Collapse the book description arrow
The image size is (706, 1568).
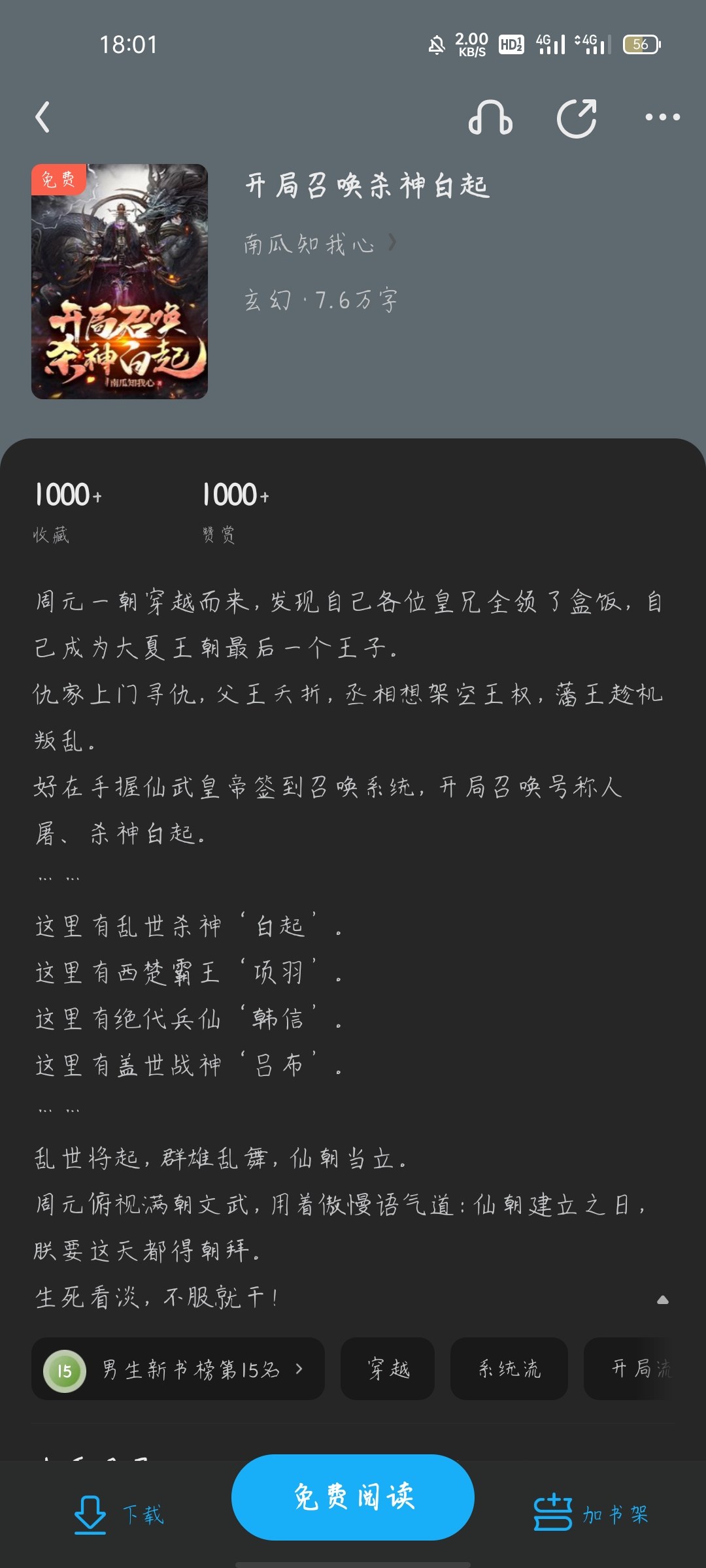coord(662,1299)
